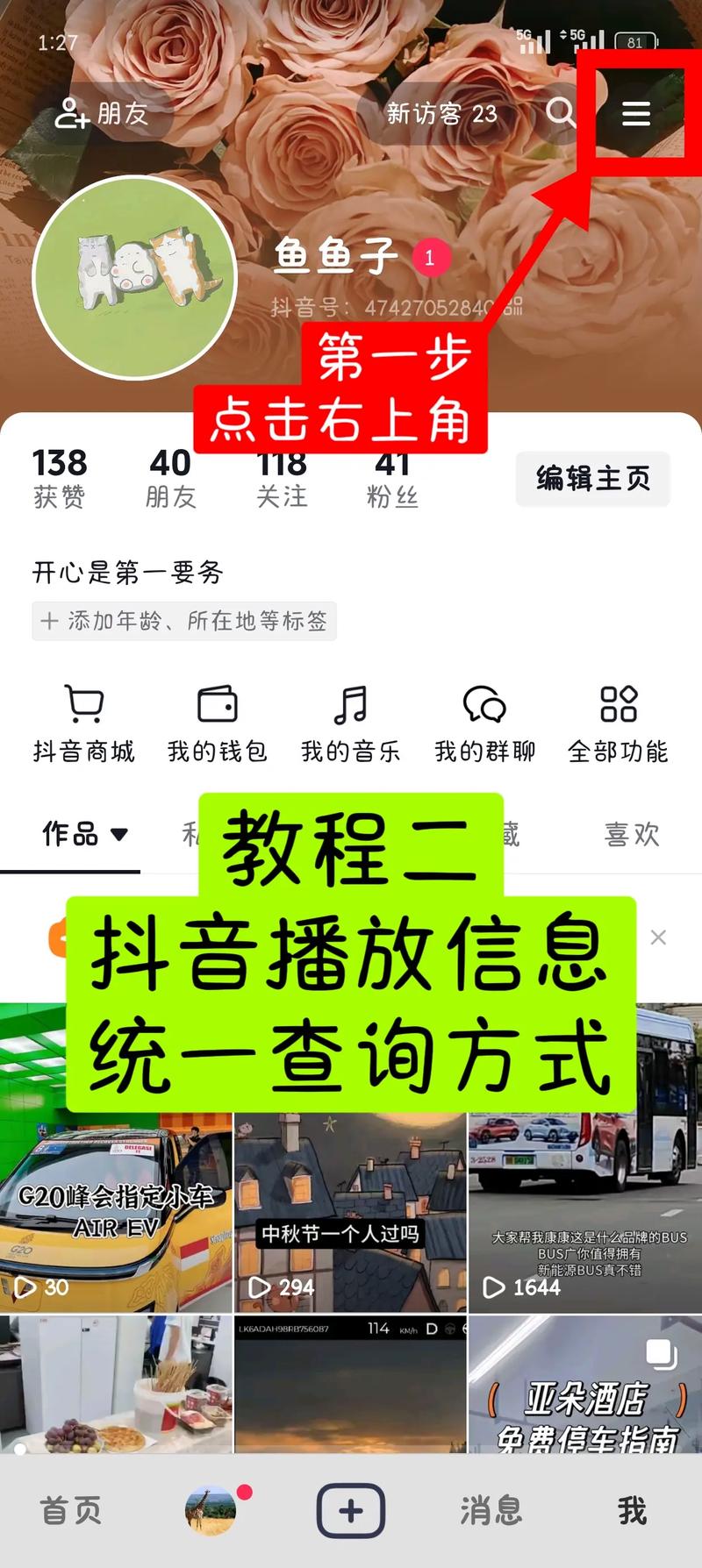Open 新访客 23 visitors list
702x1568 pixels.
point(441,114)
